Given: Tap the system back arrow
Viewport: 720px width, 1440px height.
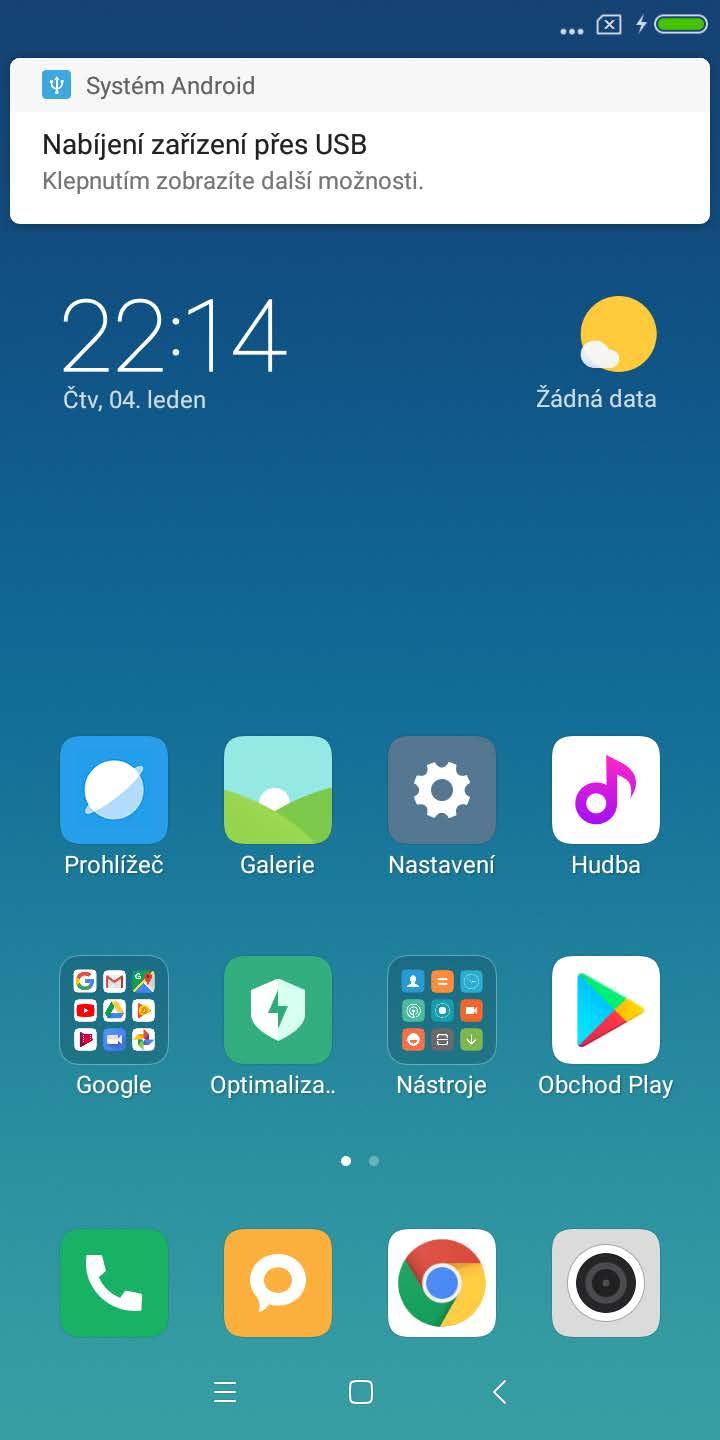Looking at the screenshot, I should click(x=499, y=1392).
